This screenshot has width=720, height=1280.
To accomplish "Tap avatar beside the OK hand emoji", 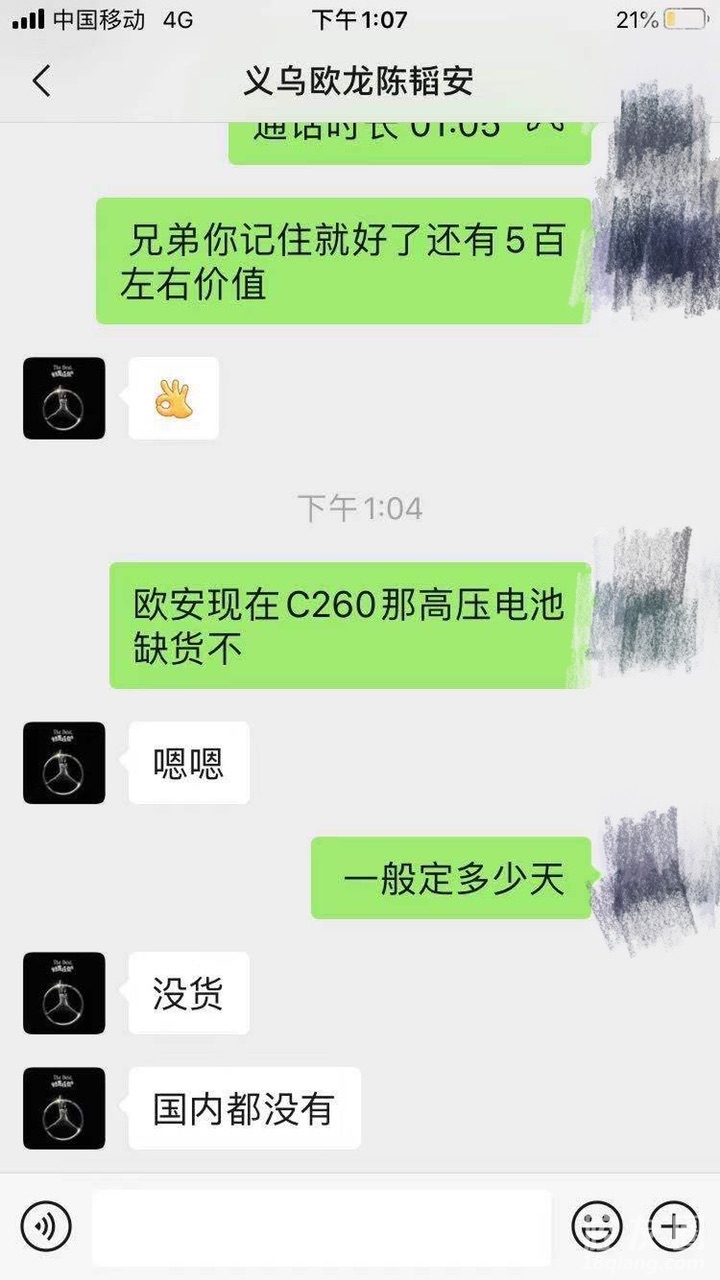I will (64, 398).
